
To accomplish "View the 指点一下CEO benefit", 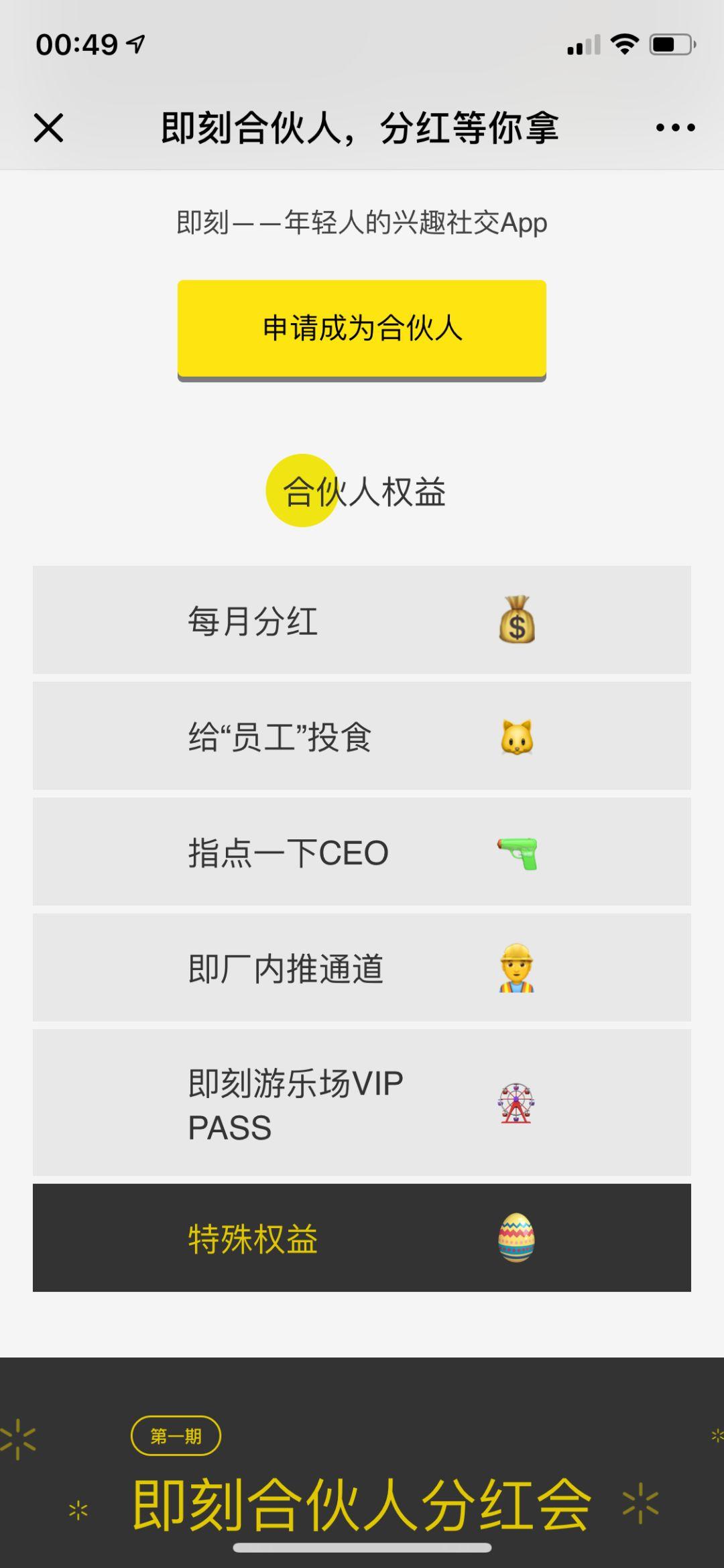I will [362, 852].
